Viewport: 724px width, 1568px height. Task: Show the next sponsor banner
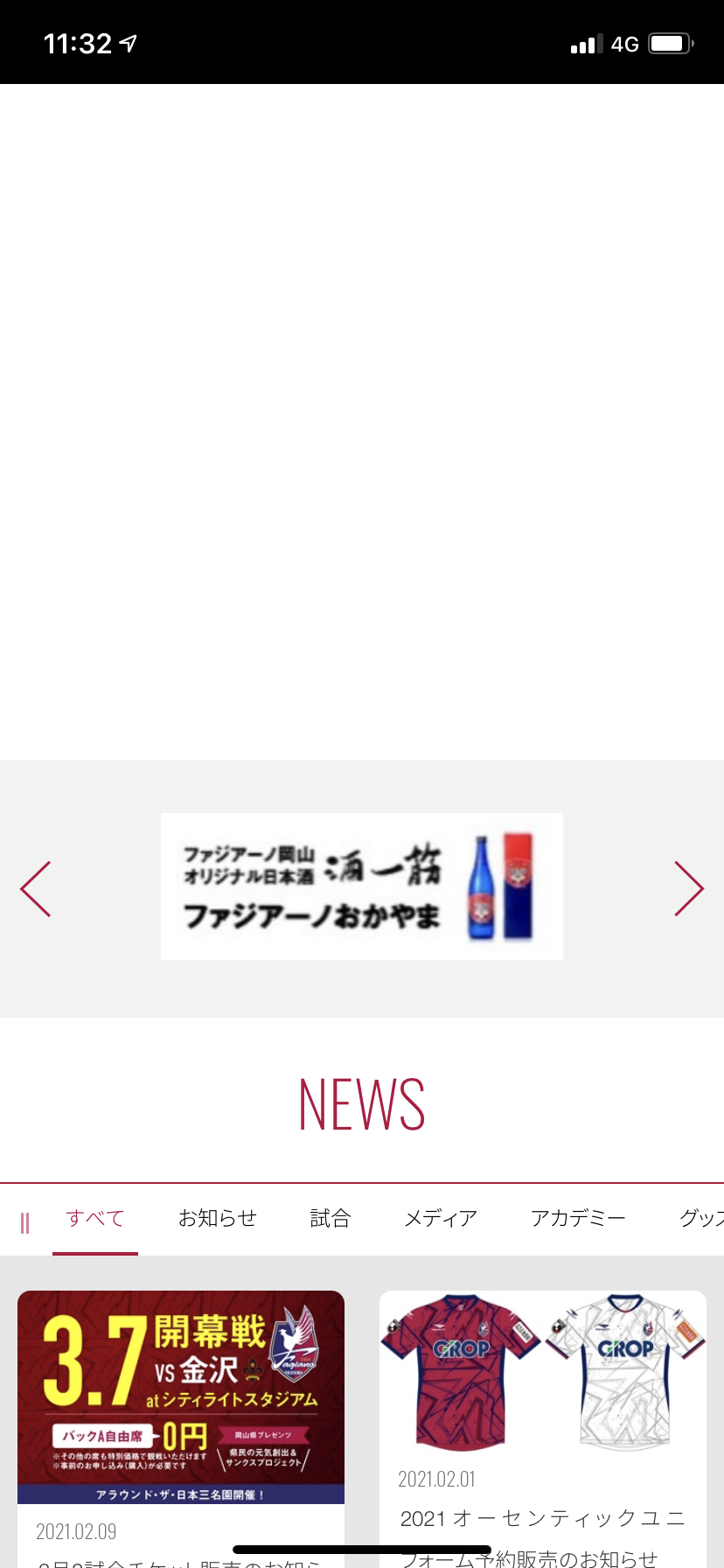688,889
